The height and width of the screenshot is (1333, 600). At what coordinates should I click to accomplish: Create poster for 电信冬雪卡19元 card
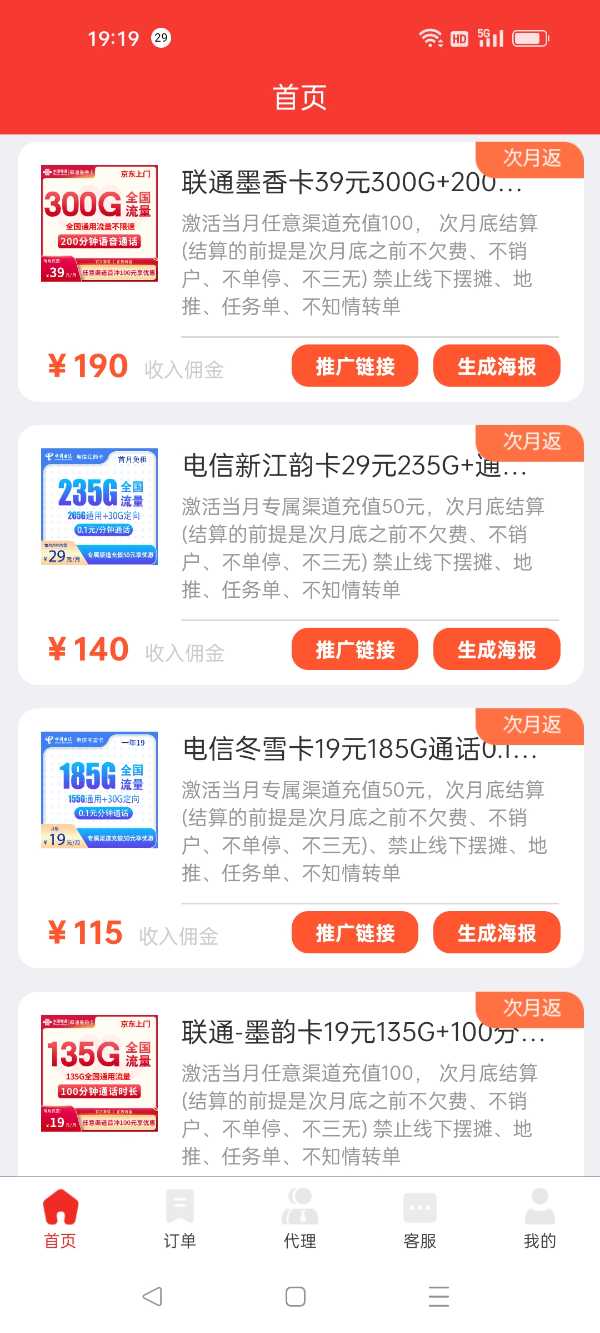click(496, 933)
